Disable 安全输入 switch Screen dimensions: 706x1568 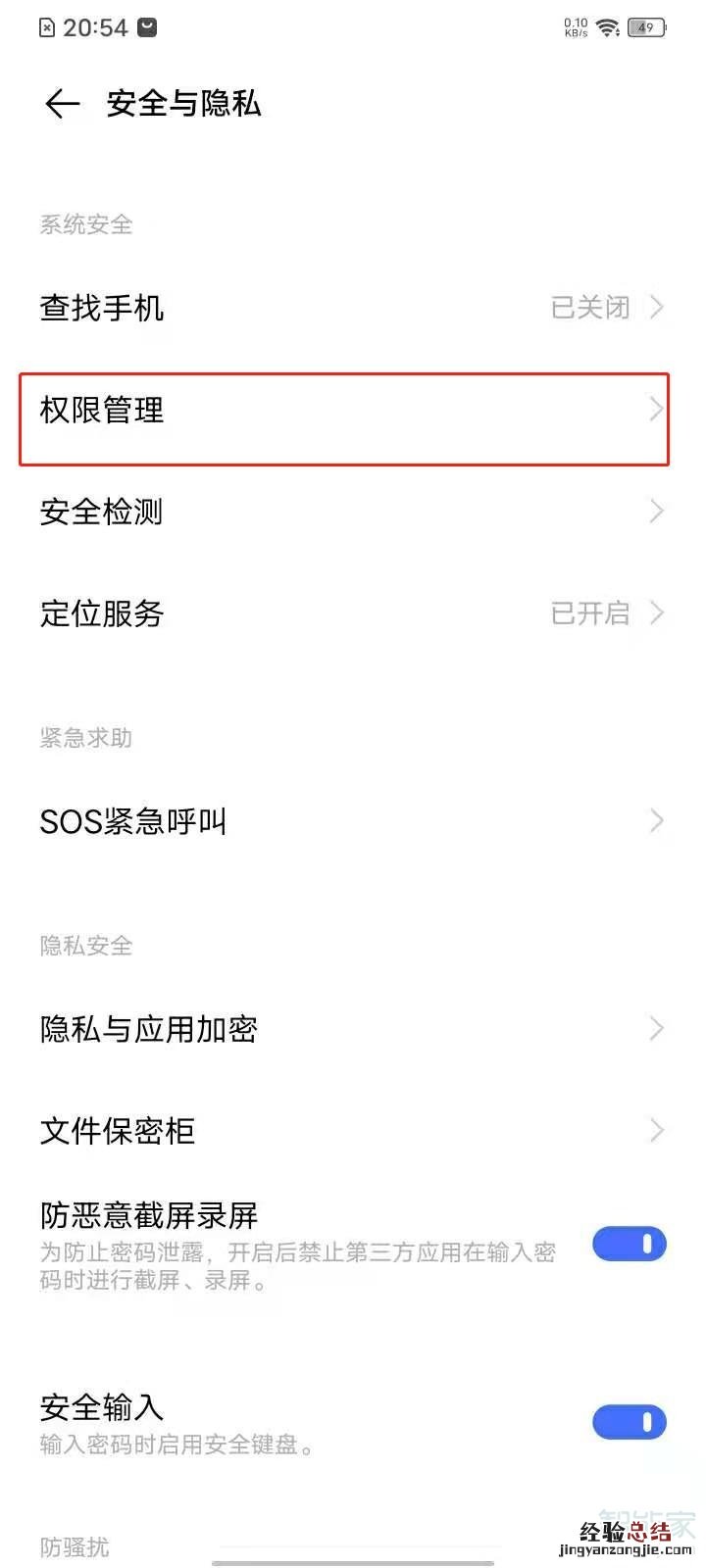coord(629,1422)
